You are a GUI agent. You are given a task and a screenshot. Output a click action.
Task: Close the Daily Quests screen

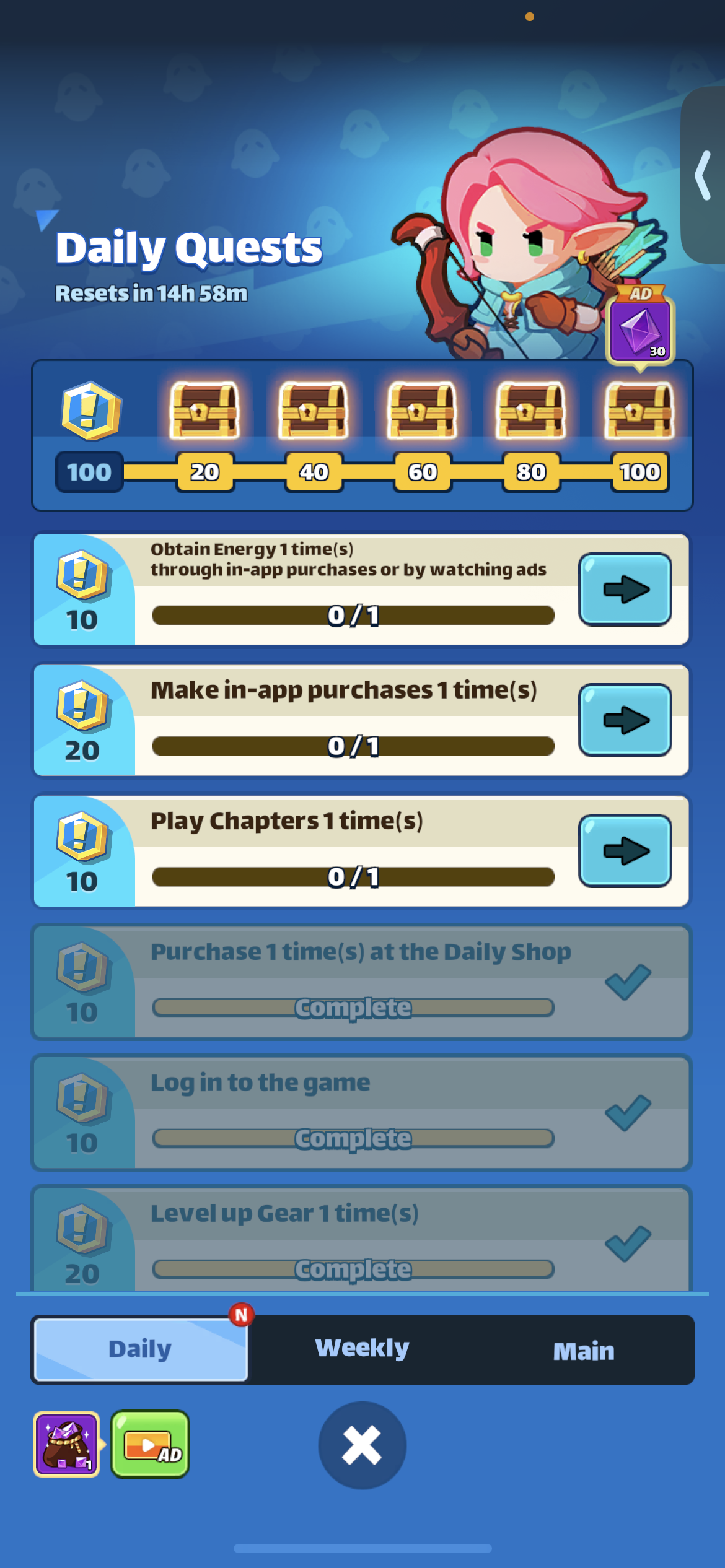[x=362, y=1445]
